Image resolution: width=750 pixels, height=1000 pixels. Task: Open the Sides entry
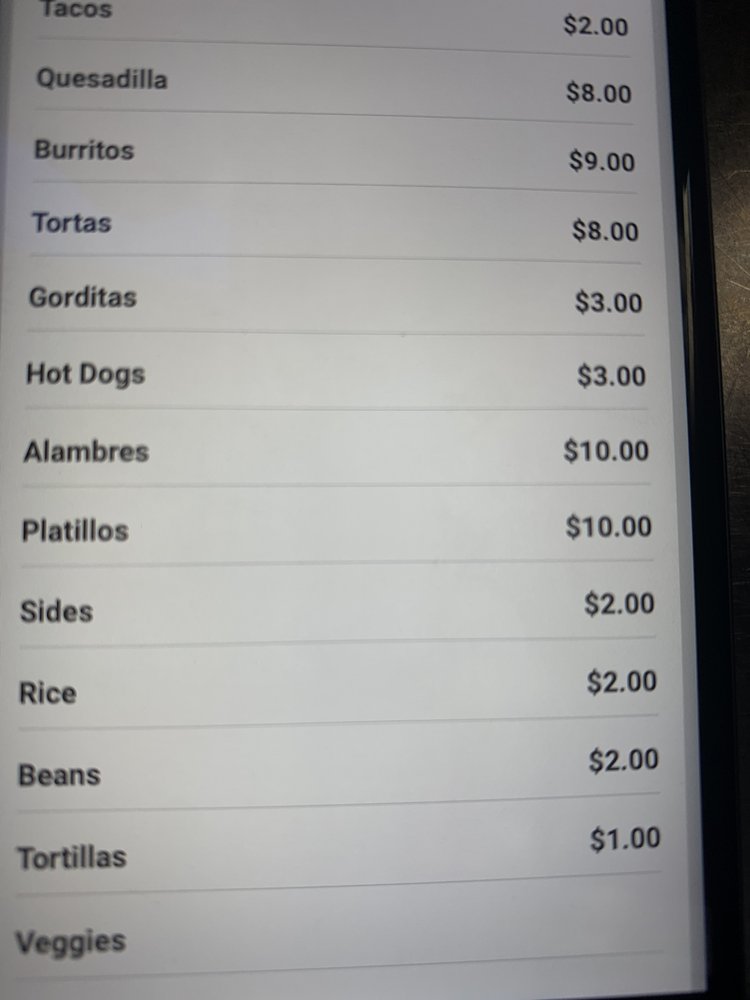click(x=335, y=603)
